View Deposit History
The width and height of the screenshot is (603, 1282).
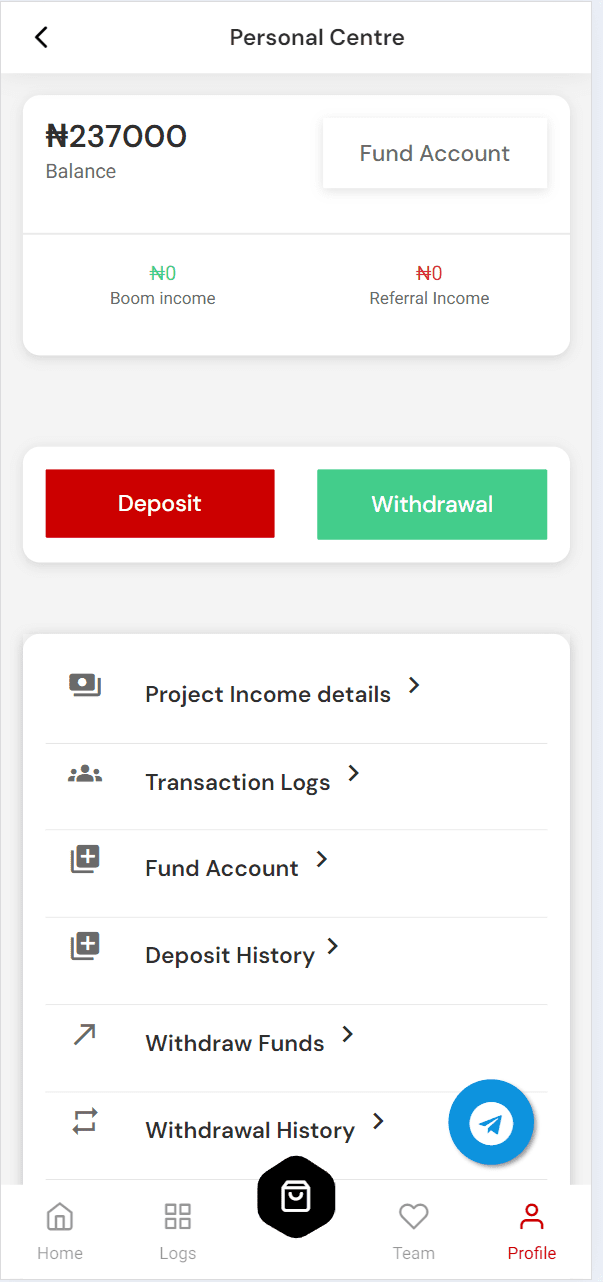tap(230, 955)
